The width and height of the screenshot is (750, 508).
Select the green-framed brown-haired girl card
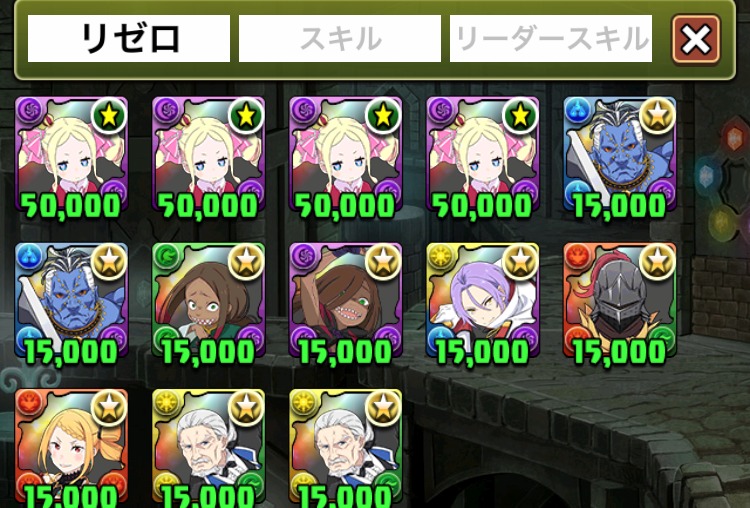(x=209, y=300)
